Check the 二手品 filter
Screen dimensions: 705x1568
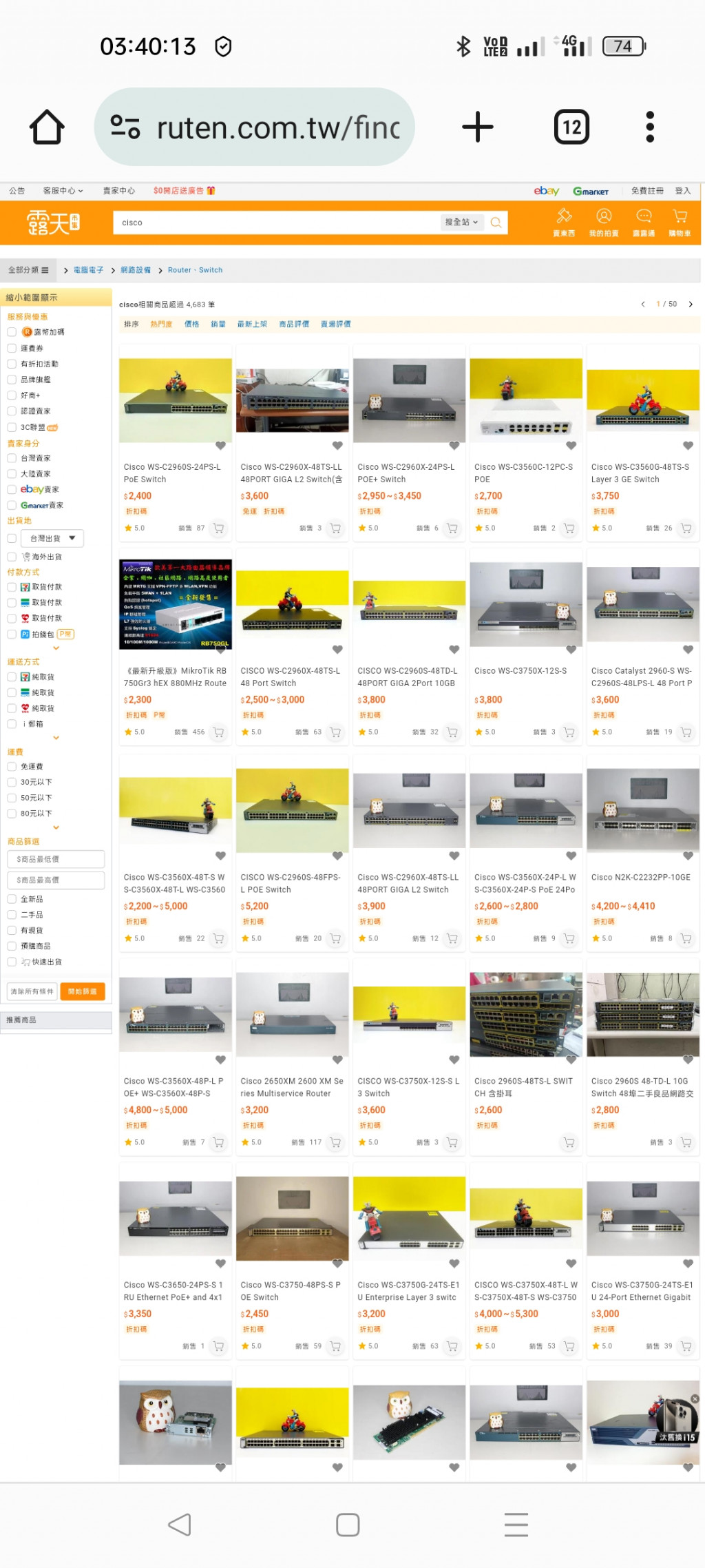12,915
